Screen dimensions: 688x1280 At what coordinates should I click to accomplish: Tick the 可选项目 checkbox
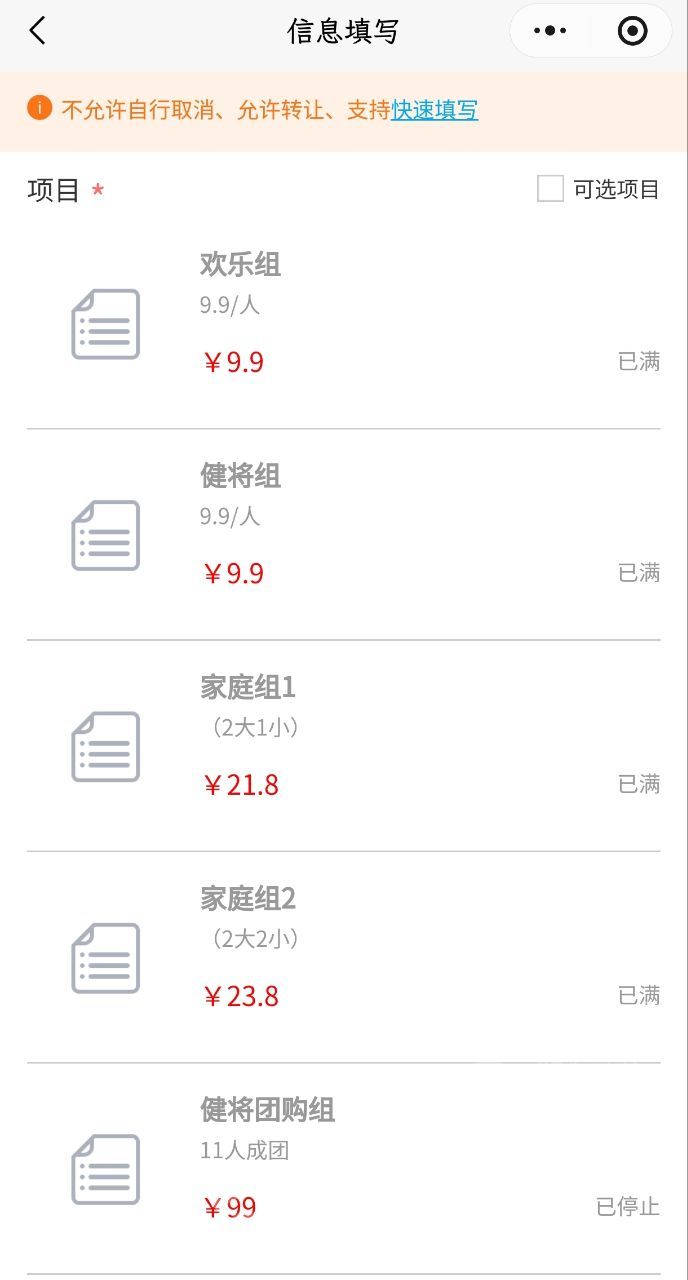[551, 189]
